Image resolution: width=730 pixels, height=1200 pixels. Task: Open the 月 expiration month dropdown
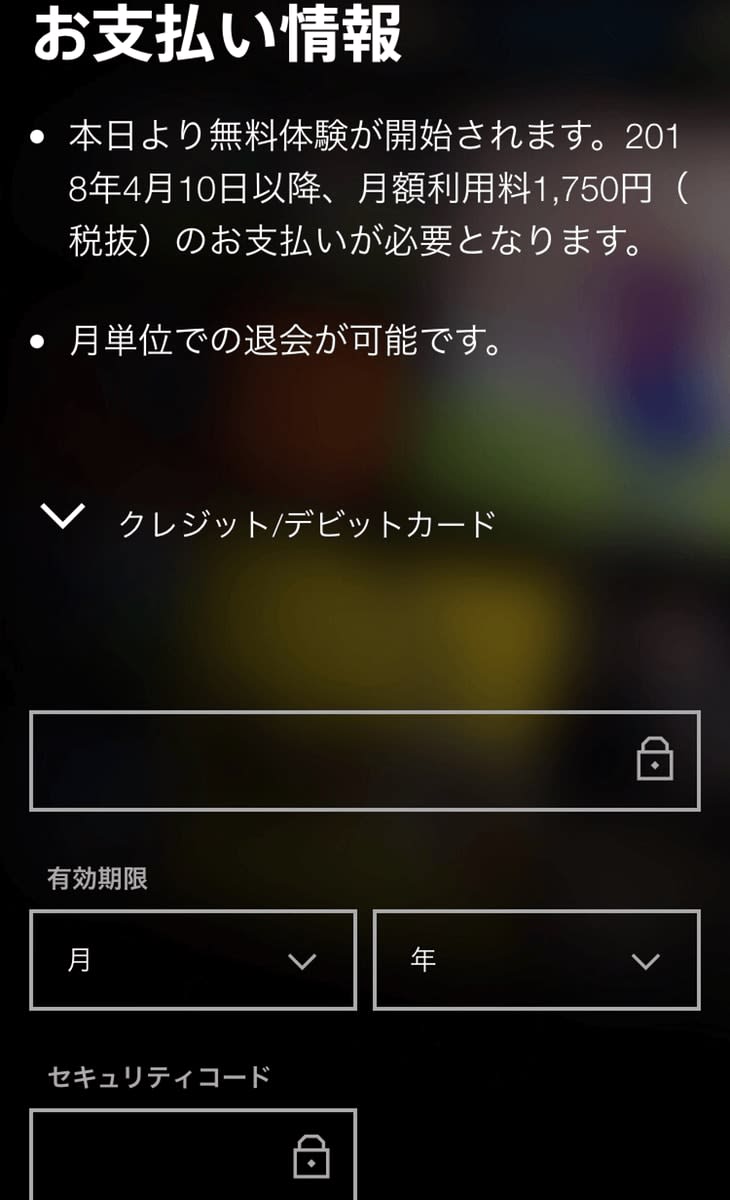click(193, 960)
